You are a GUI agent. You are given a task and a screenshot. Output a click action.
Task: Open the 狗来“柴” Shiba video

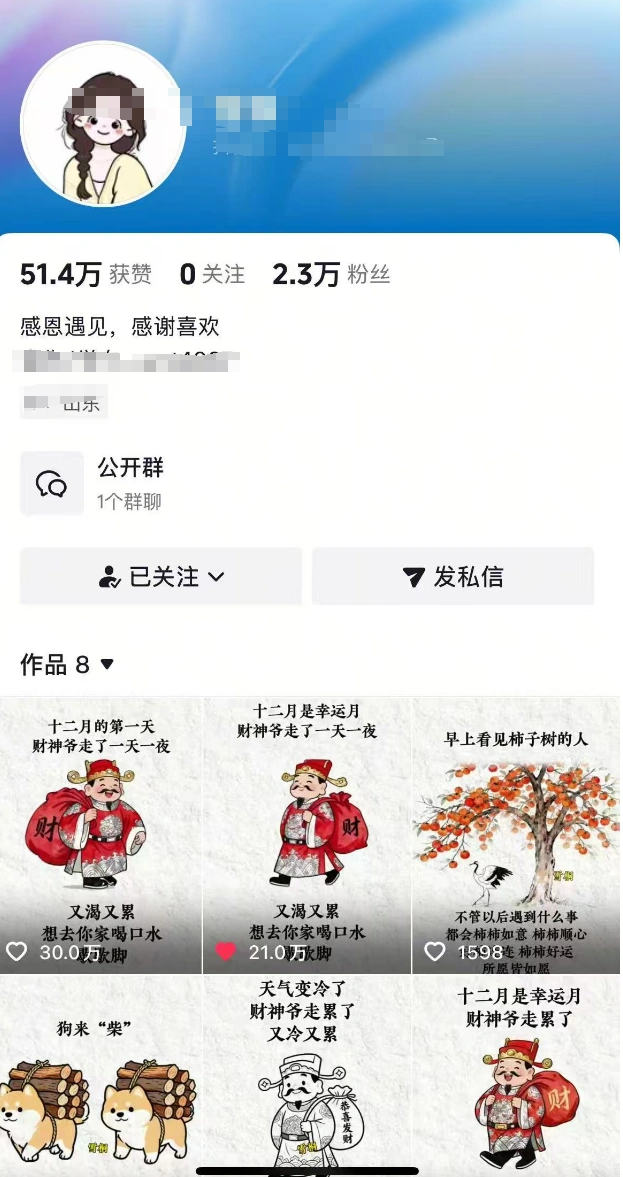tap(101, 1075)
